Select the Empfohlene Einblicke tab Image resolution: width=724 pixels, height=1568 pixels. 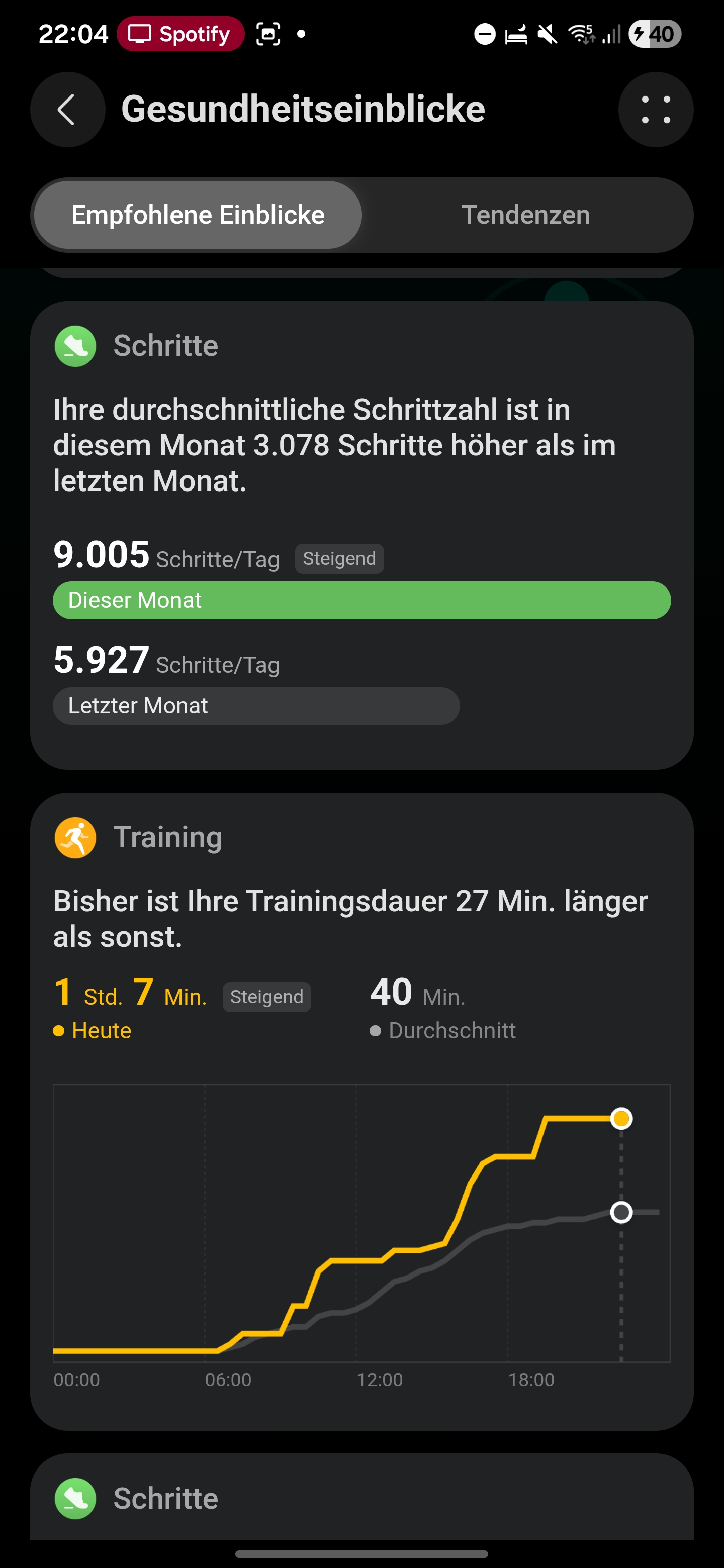pos(198,215)
